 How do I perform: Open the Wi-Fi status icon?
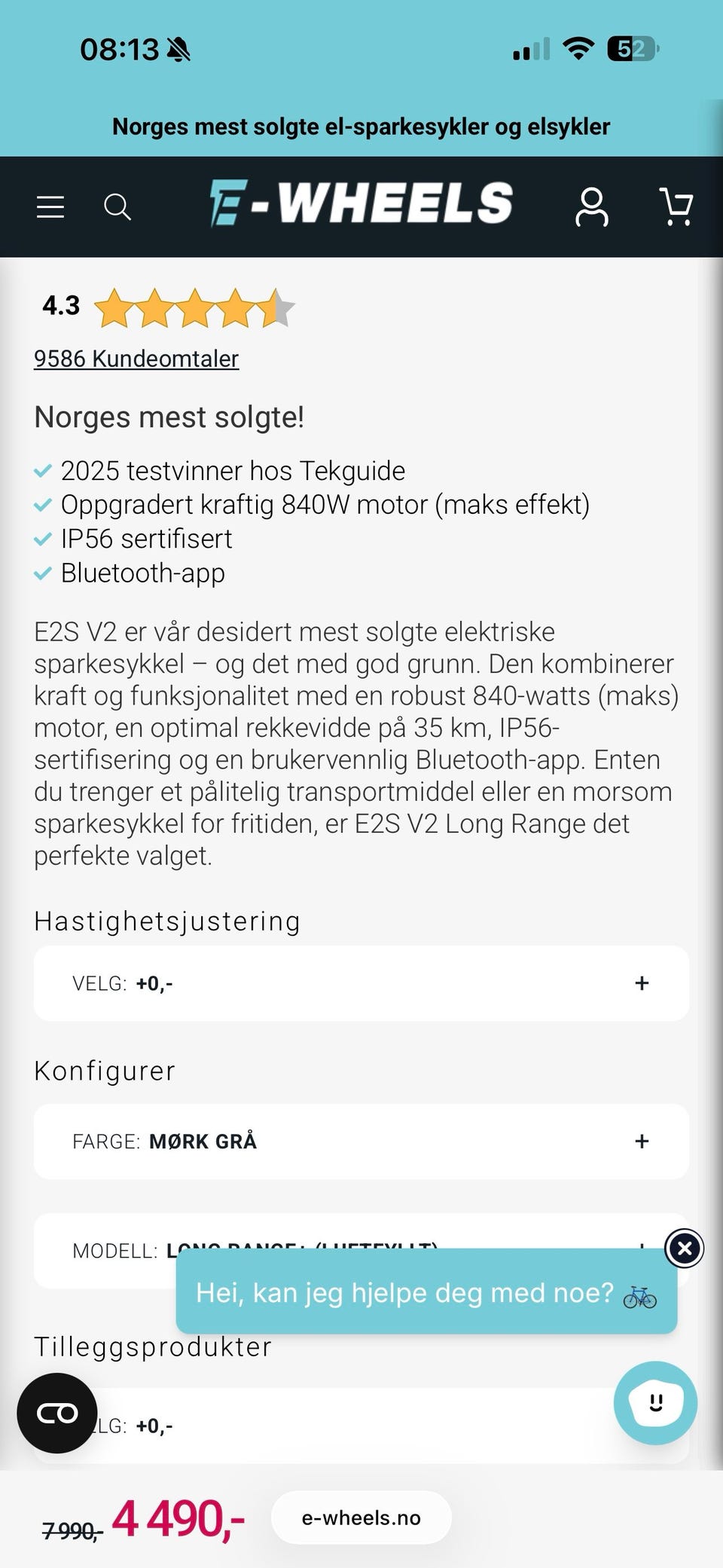577,47
